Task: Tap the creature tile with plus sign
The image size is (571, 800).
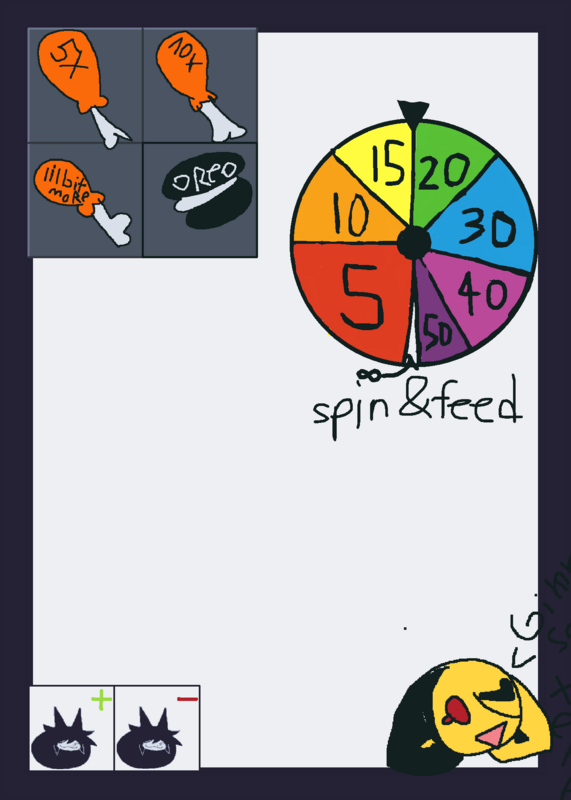Action: coord(71,728)
